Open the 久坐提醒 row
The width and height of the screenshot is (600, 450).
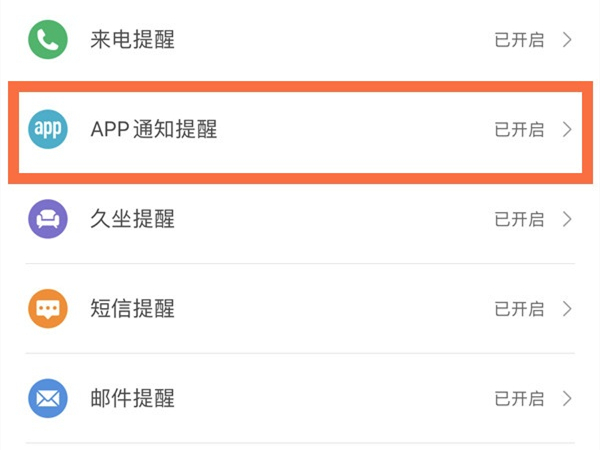[300, 219]
